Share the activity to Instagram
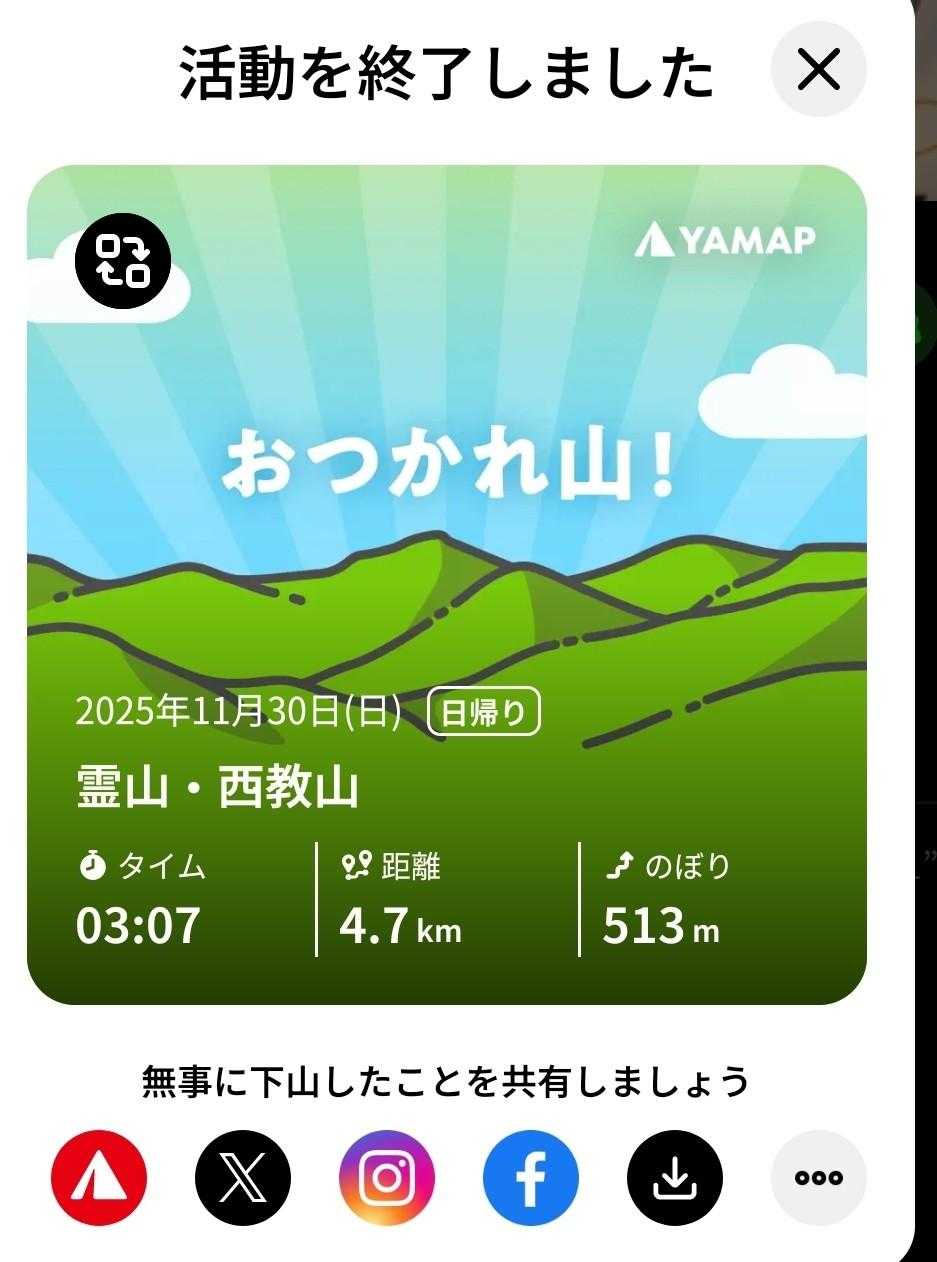The image size is (937, 1262). pyautogui.click(x=387, y=1178)
